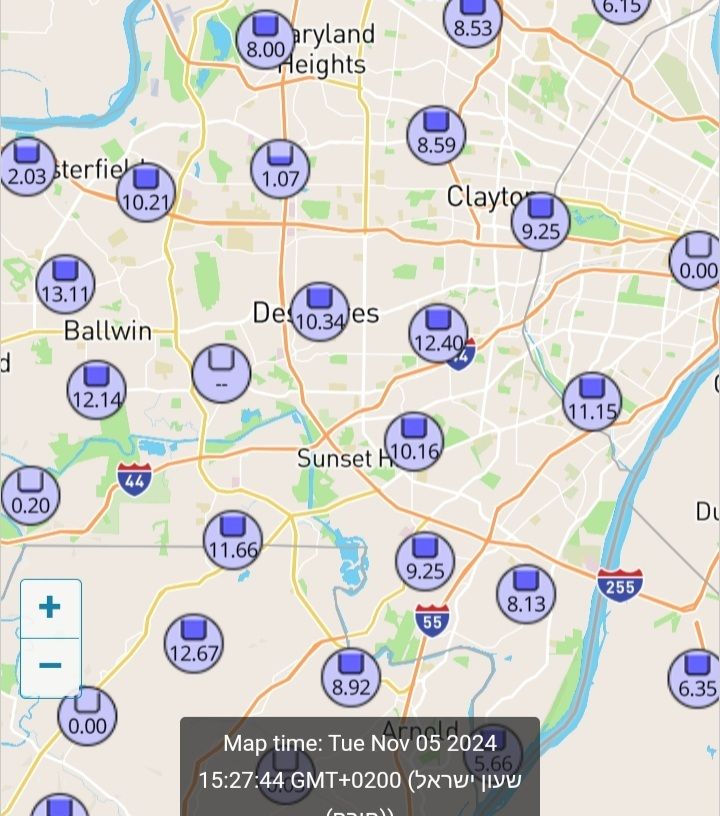Viewport: 720px width, 816px height.
Task: Zoom out of the map
Action: click(x=50, y=666)
